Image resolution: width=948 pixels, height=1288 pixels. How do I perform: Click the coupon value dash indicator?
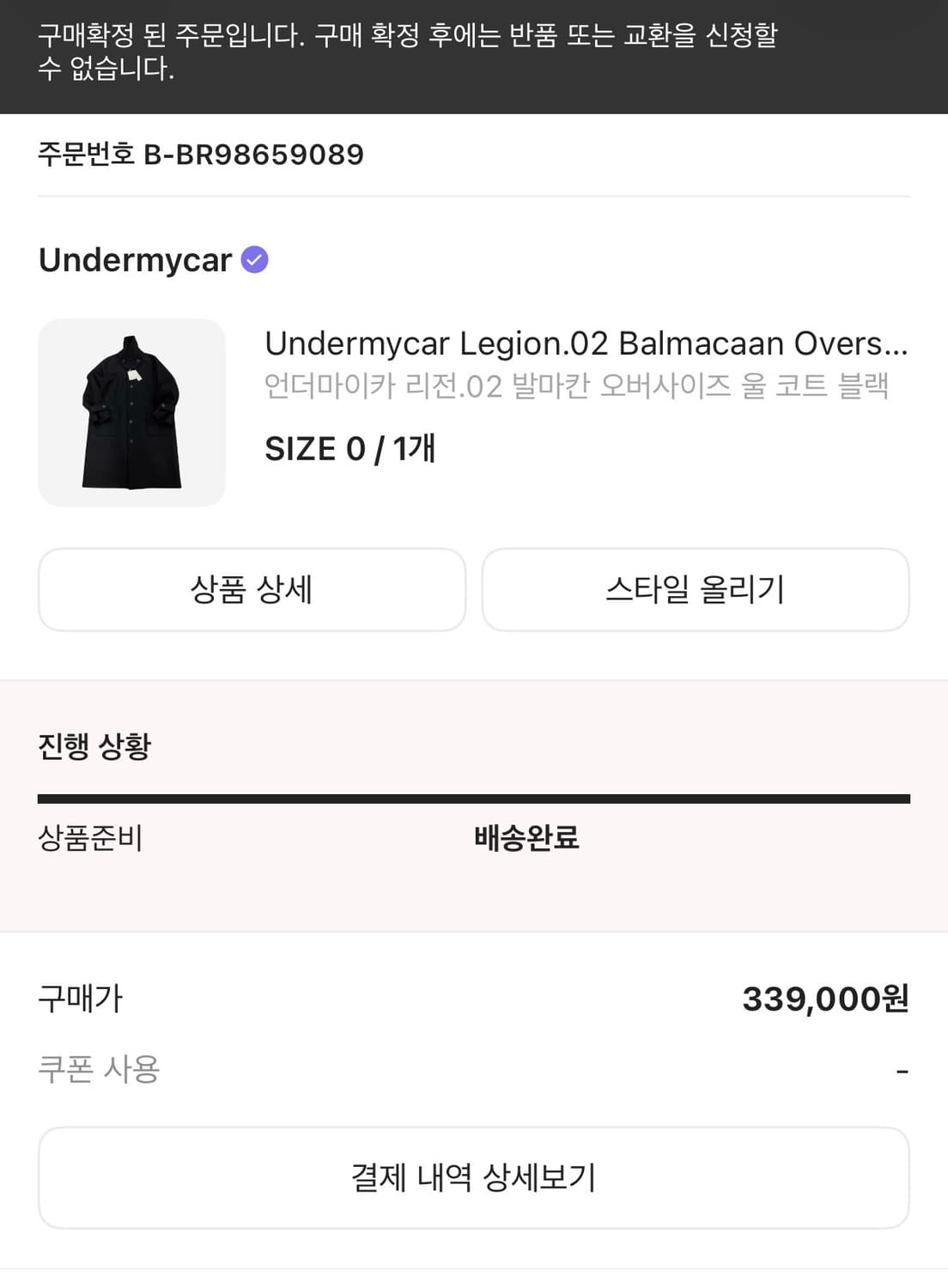click(x=901, y=1069)
